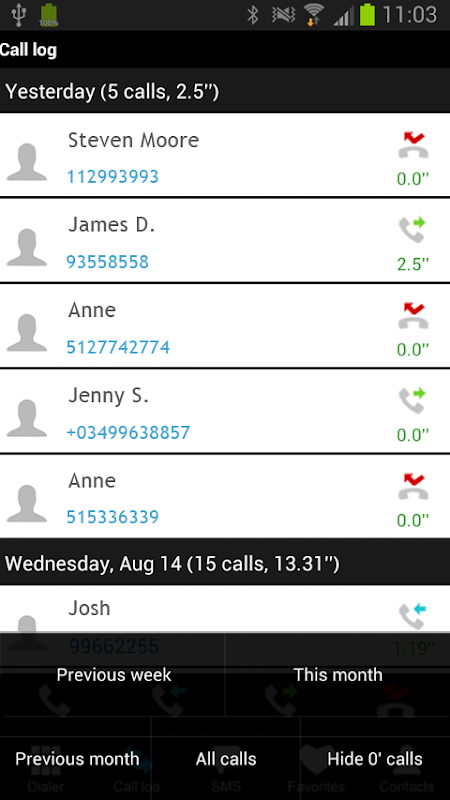Open Steven Moore's call entry
450x800 pixels.
tap(225, 155)
